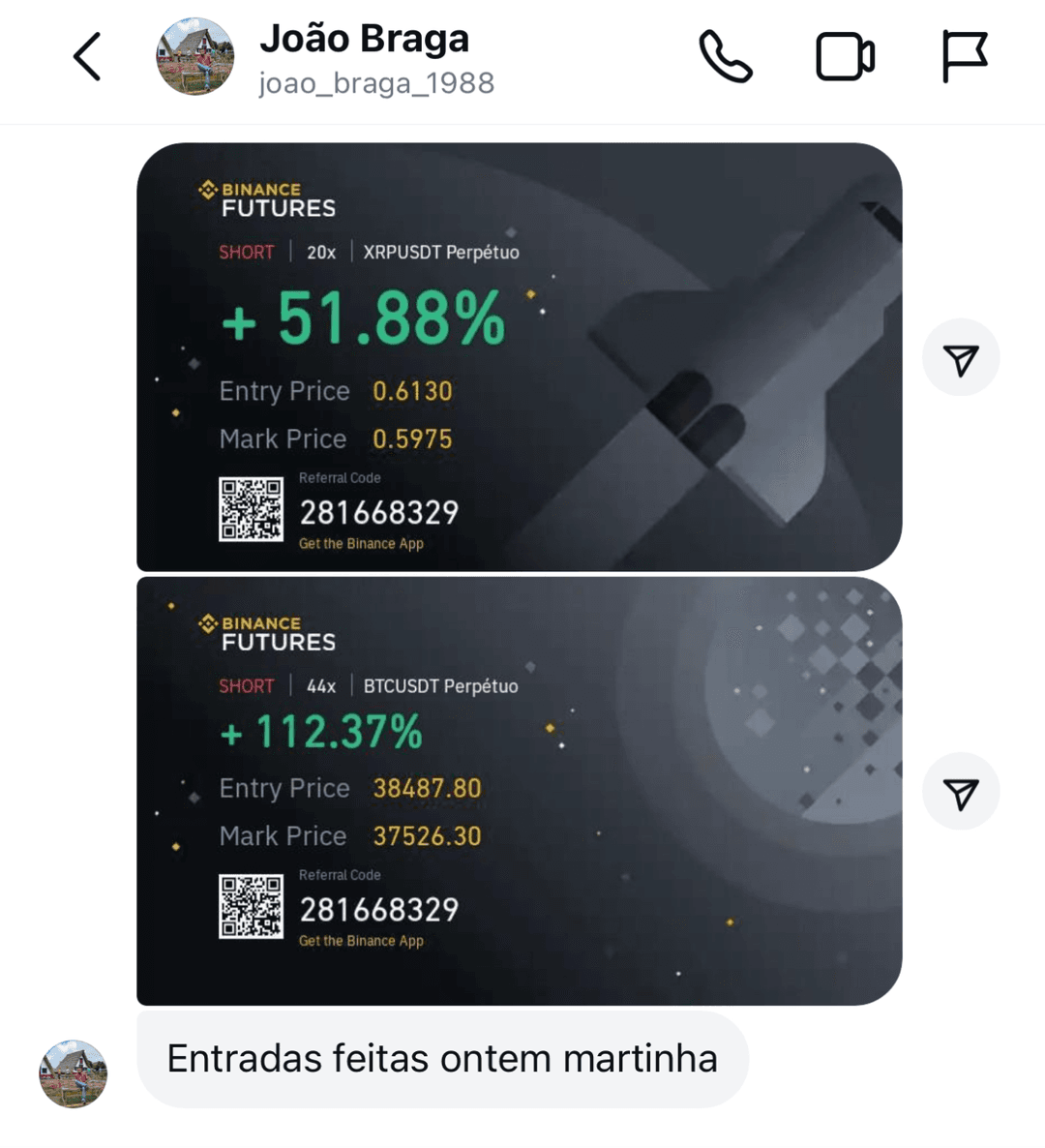Screen dimensions: 1045x1148
Task: Start a video call with João Braga
Action: pyautogui.click(x=845, y=56)
